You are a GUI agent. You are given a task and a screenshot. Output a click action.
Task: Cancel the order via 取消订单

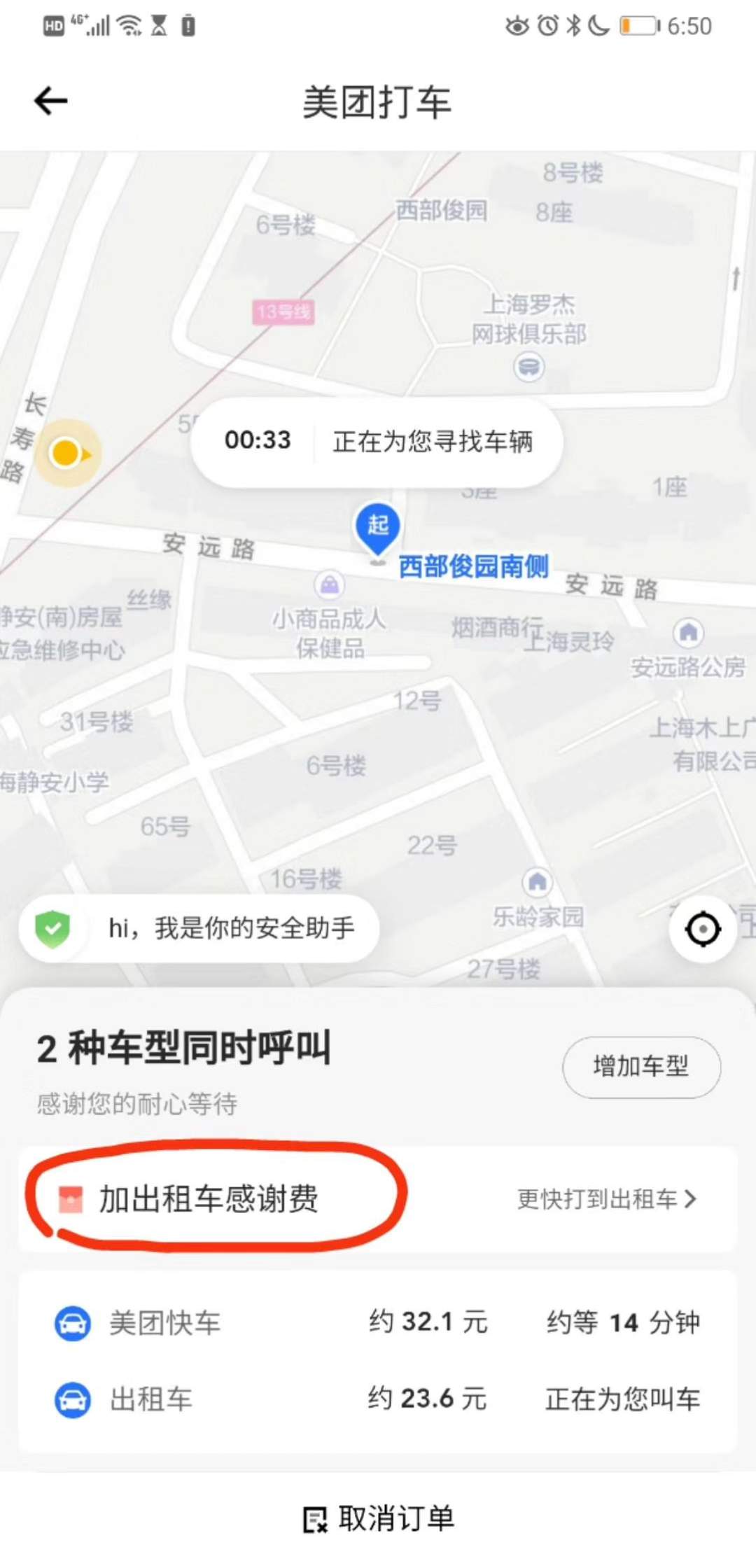pos(379,1519)
